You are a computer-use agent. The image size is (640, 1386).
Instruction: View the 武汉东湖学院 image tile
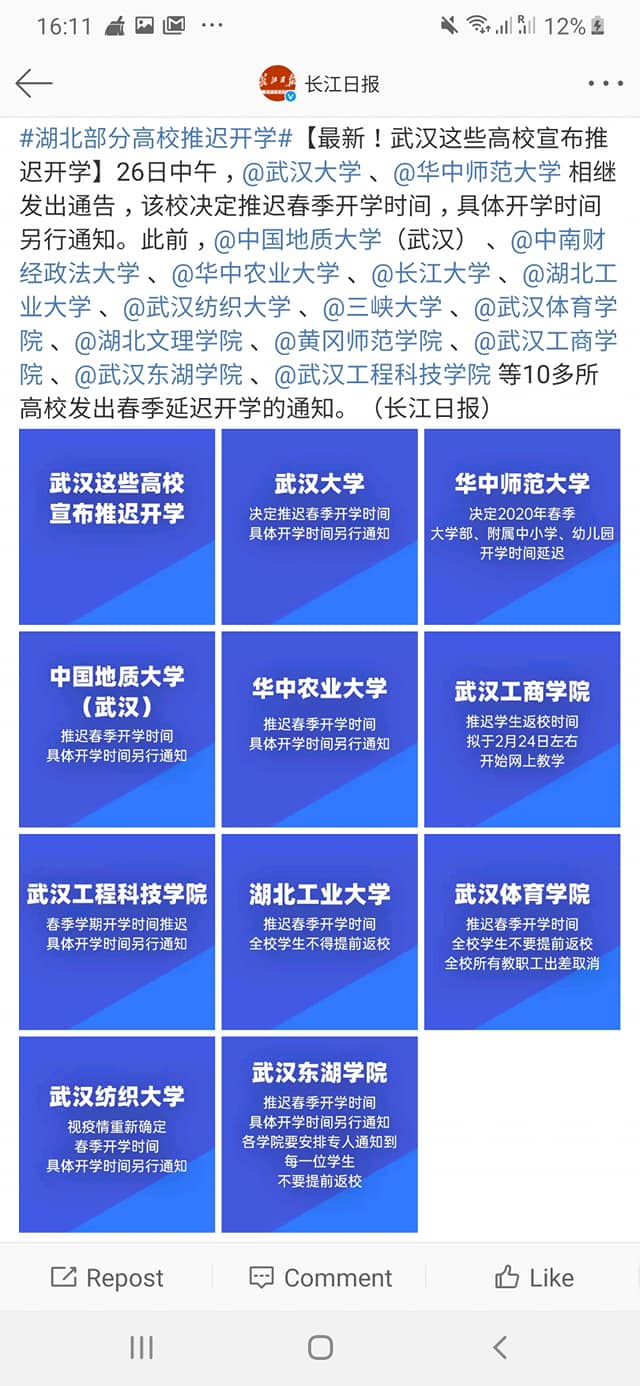tap(319, 1134)
